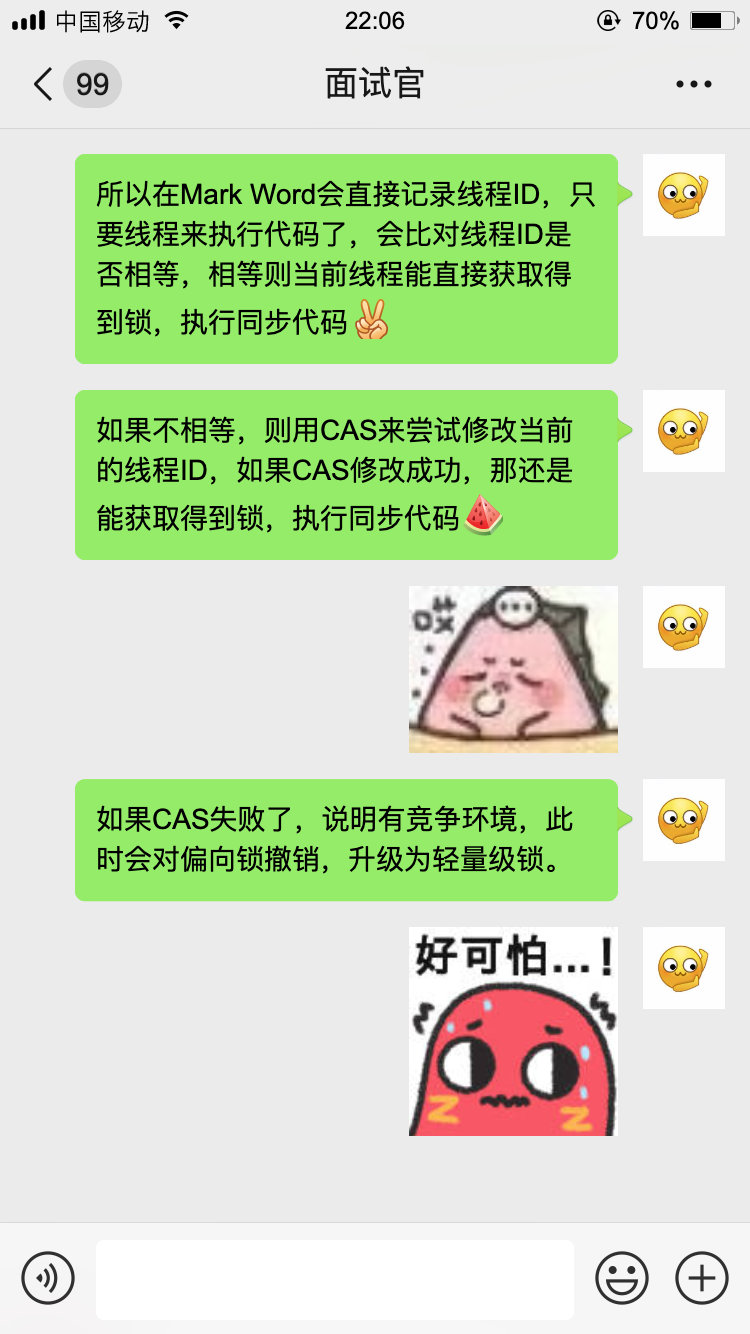Tap the avatar next to the Mark Word message
The width and height of the screenshot is (750, 1334).
(x=683, y=195)
